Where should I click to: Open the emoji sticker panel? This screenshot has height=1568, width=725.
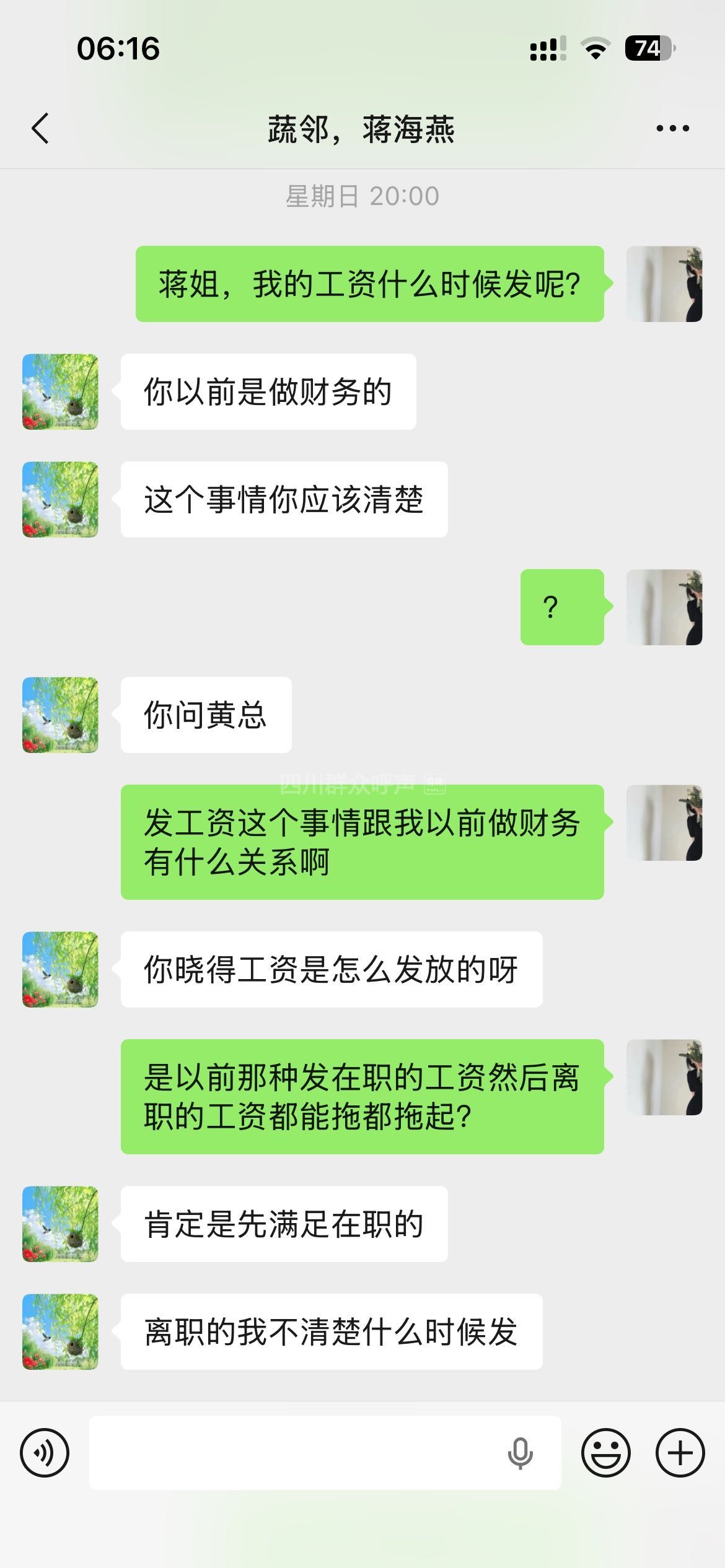pos(605,1453)
